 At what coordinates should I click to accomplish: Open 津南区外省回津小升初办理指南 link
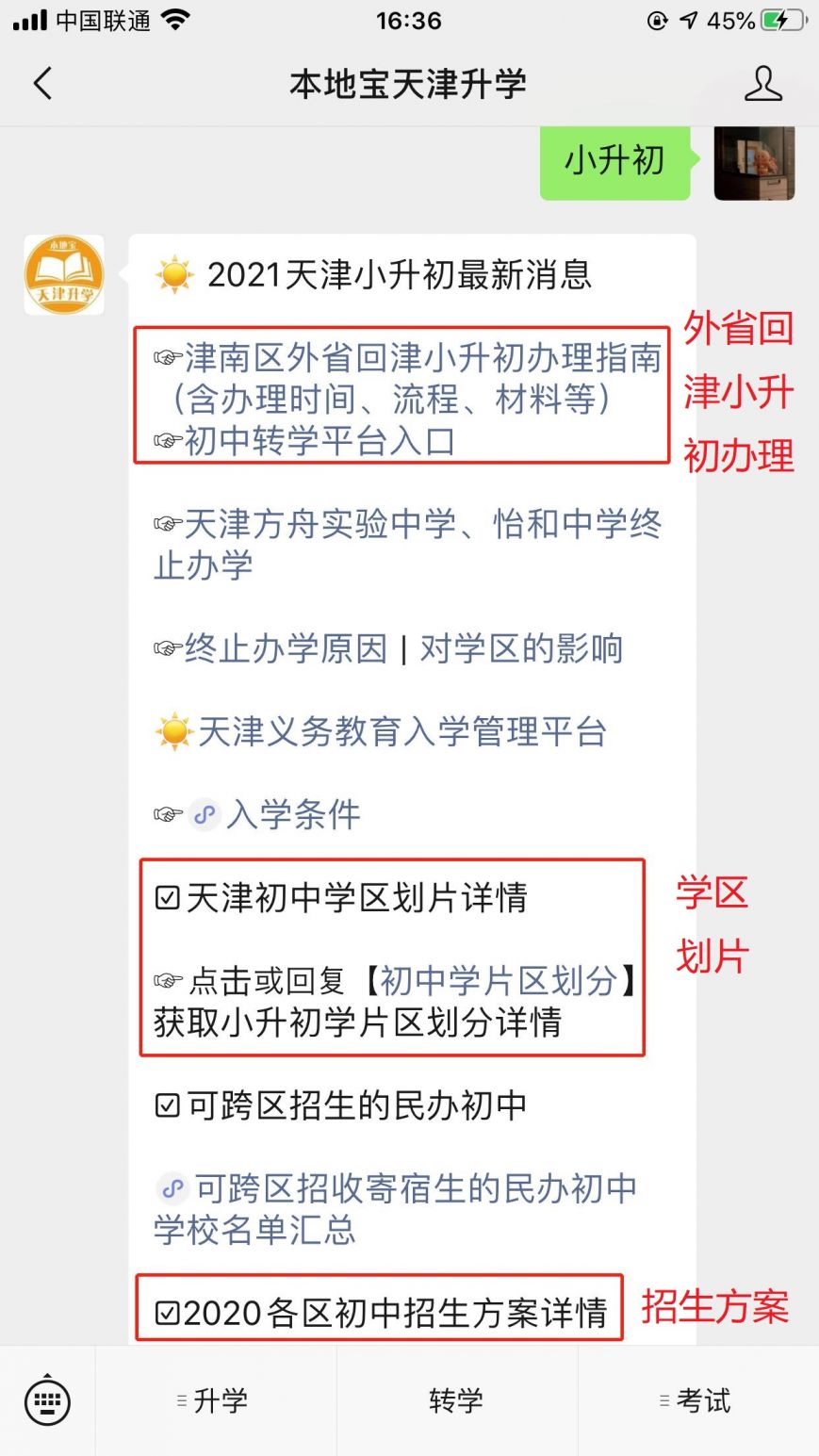pos(422,379)
